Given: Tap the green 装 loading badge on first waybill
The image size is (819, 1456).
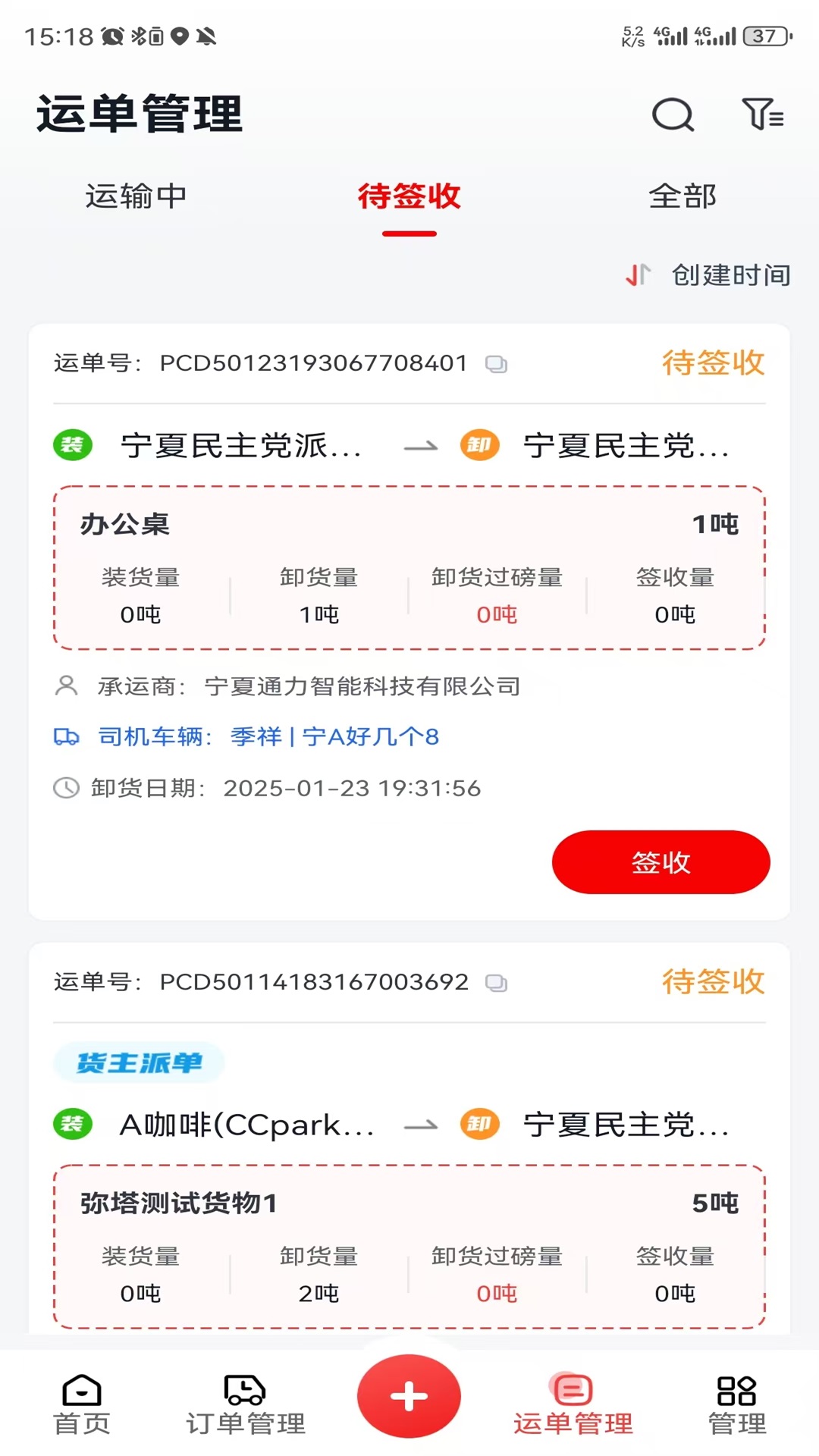Looking at the screenshot, I should pos(72,447).
